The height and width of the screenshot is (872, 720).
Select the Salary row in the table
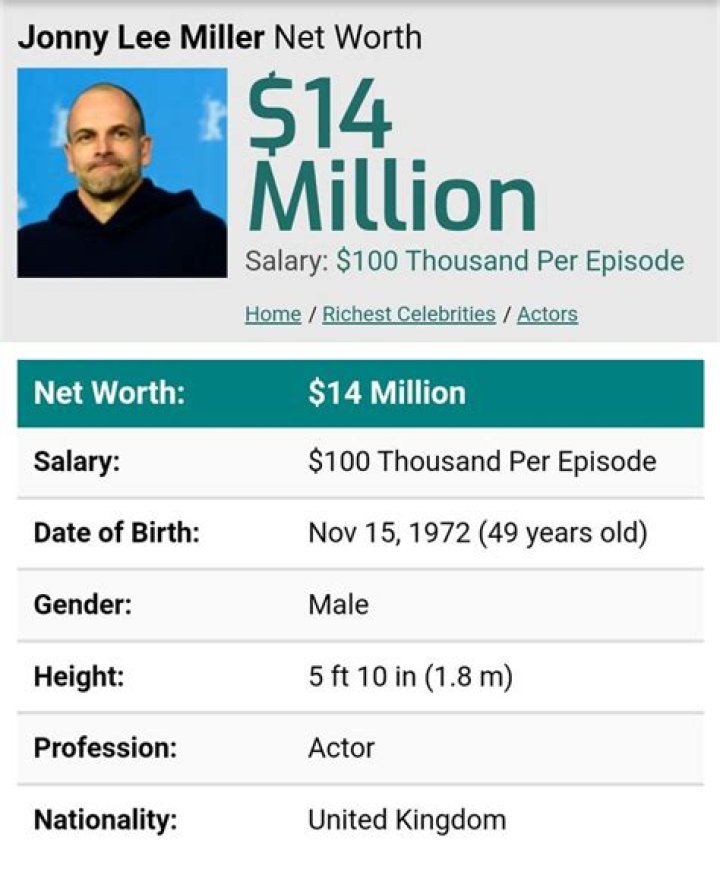click(x=360, y=462)
